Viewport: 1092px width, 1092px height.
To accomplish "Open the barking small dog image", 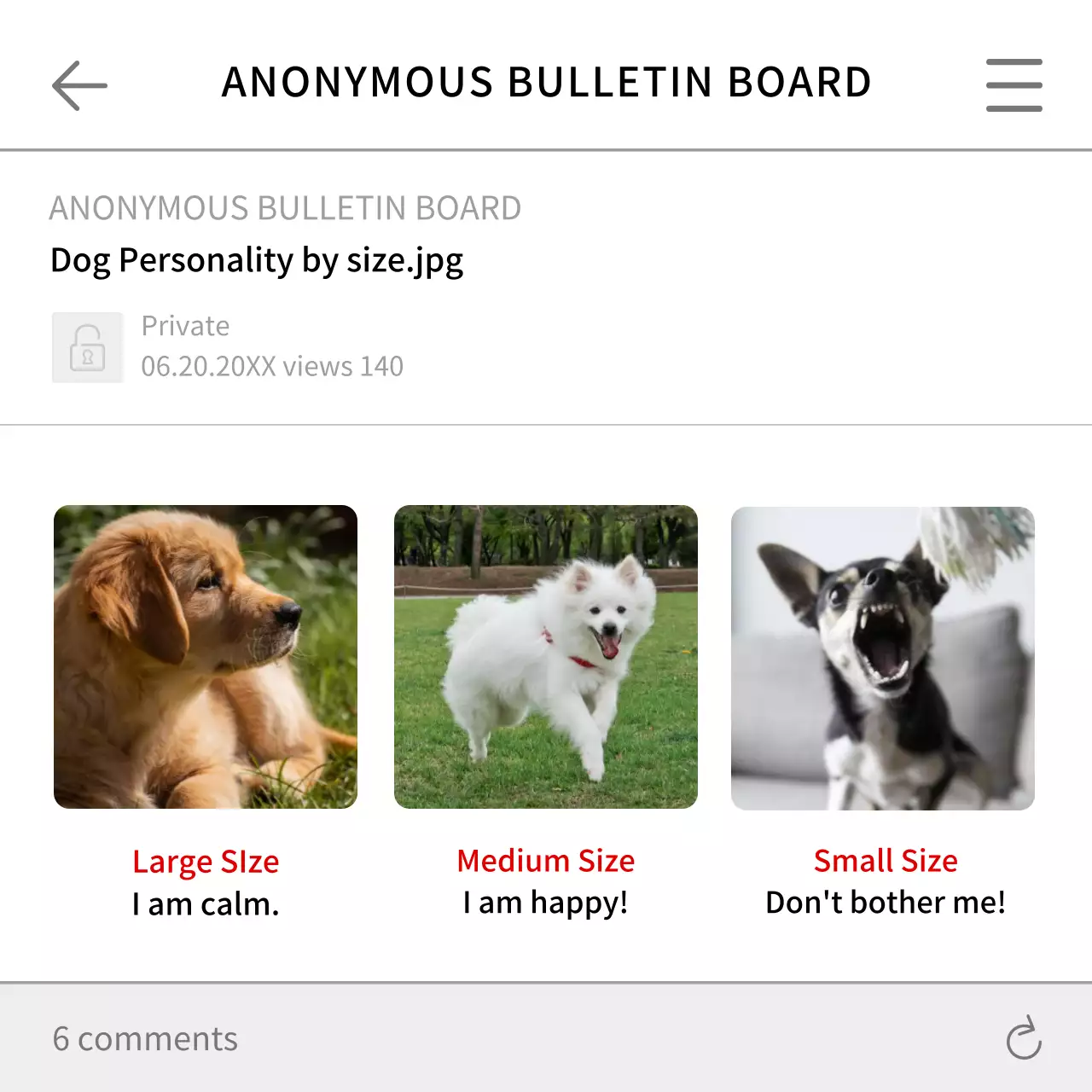I will click(x=883, y=659).
